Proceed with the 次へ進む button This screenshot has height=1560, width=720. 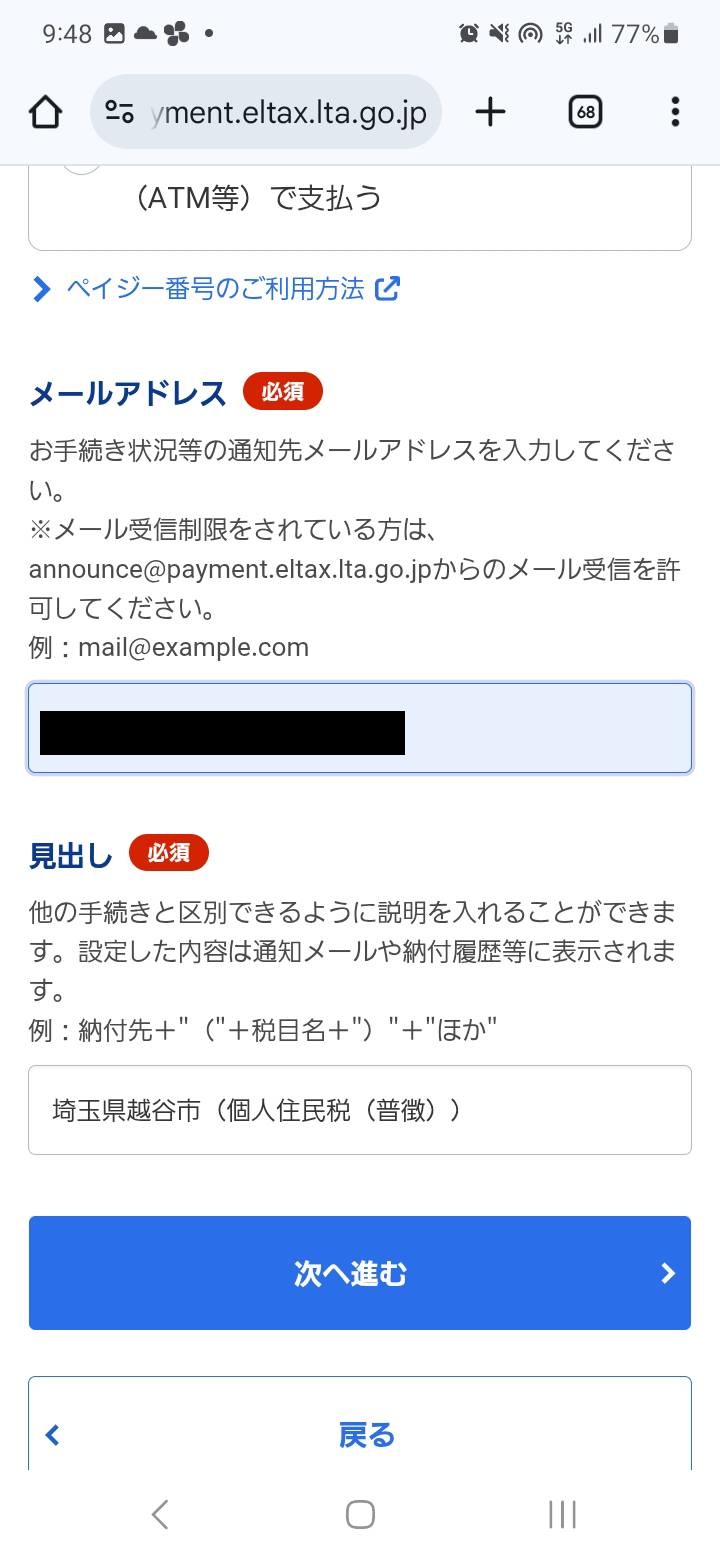pyautogui.click(x=360, y=1273)
